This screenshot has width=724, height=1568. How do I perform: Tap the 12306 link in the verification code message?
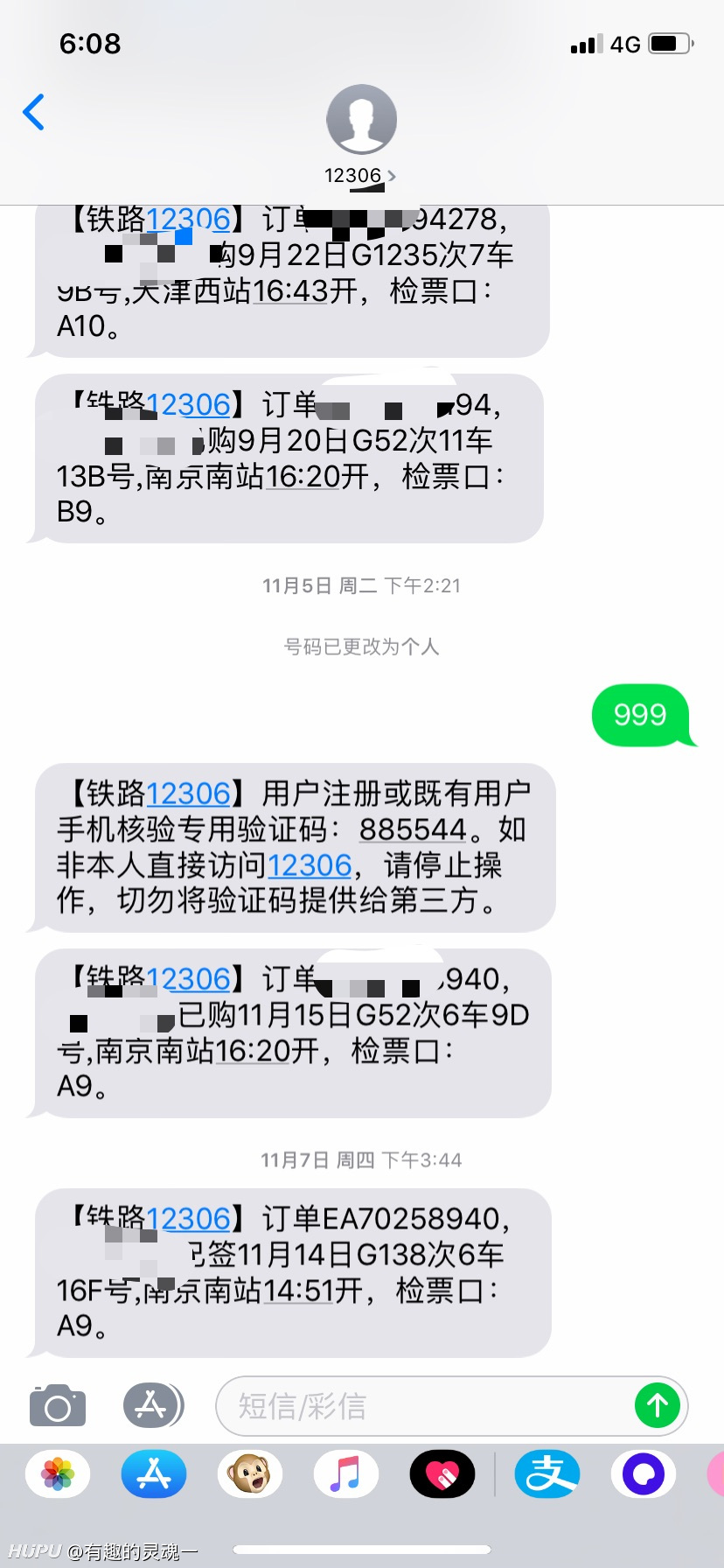(309, 865)
